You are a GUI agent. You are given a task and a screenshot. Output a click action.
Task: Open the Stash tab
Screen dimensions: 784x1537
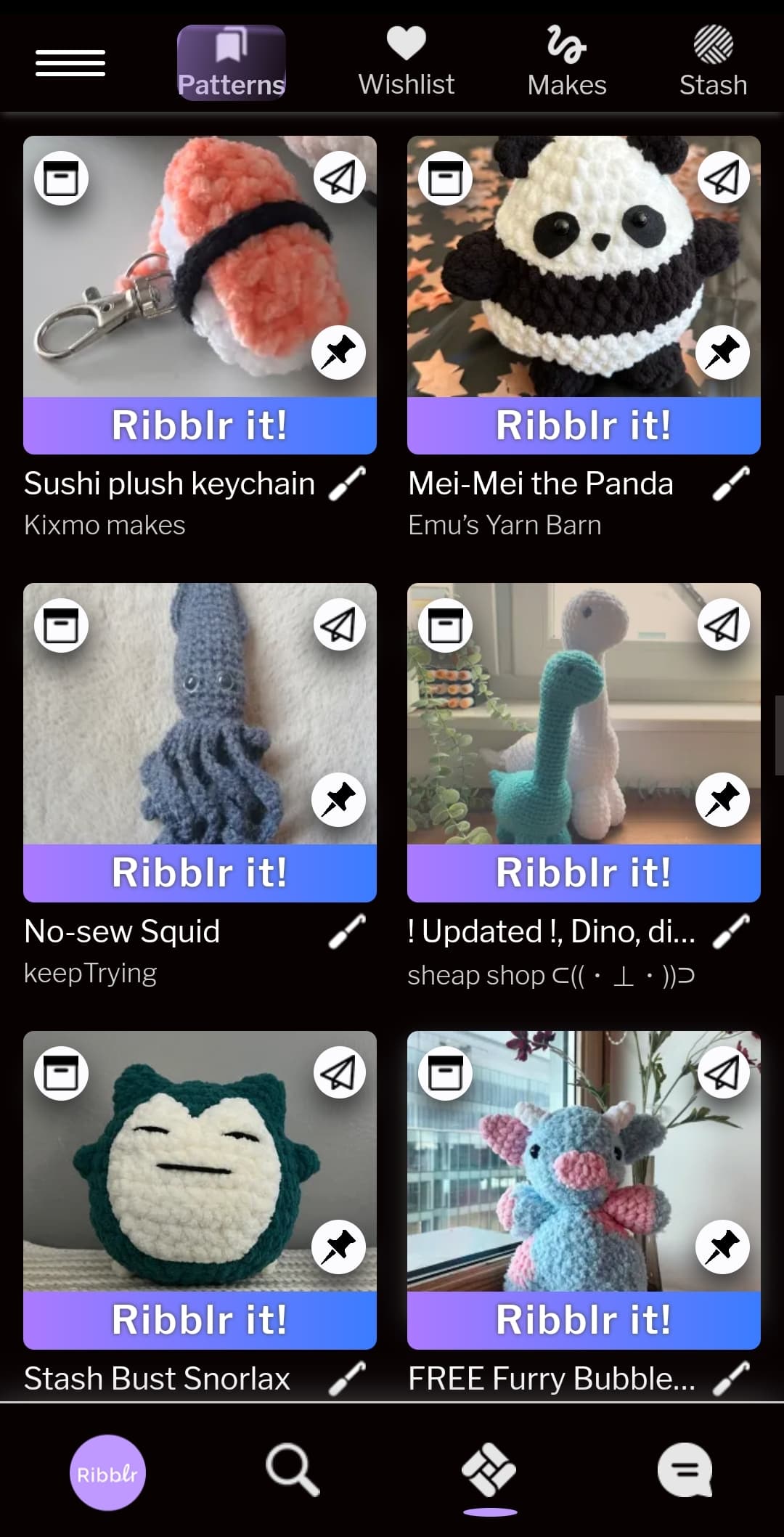tap(713, 62)
